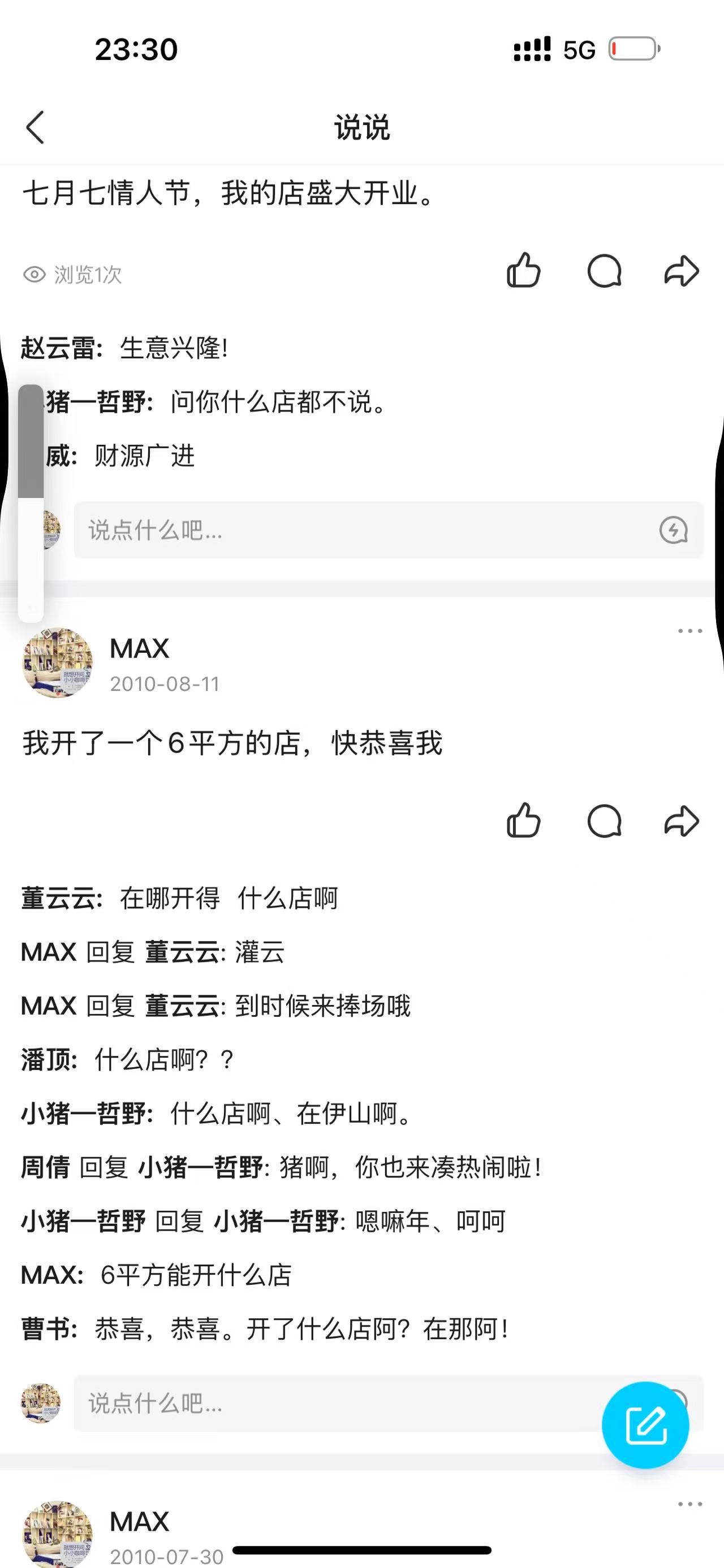Compose a new 说说 post

tap(645, 1425)
